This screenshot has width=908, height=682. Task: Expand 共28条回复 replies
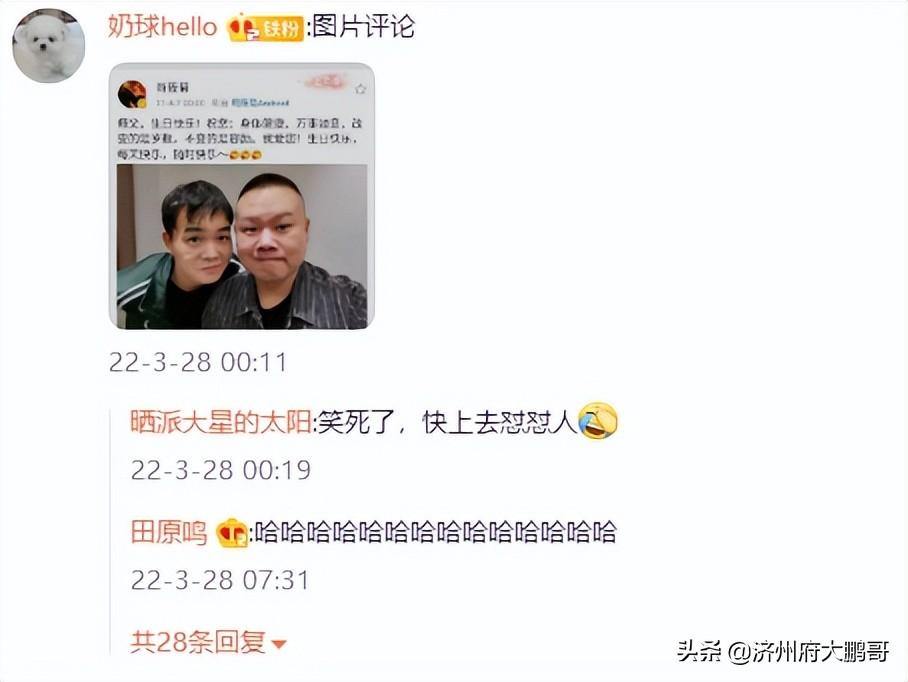point(208,642)
